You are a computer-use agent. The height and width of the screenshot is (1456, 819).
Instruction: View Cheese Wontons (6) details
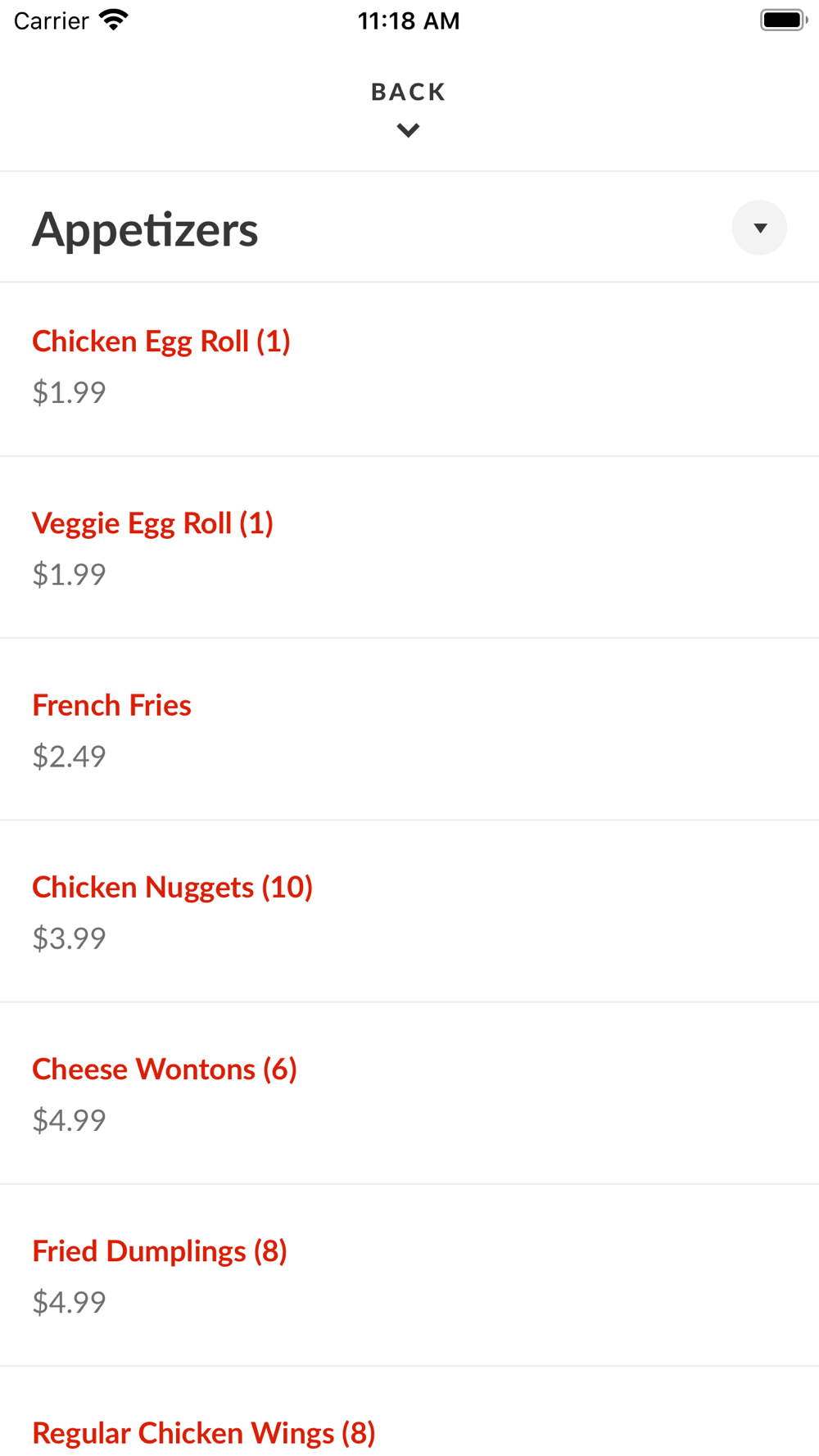[x=164, y=1069]
